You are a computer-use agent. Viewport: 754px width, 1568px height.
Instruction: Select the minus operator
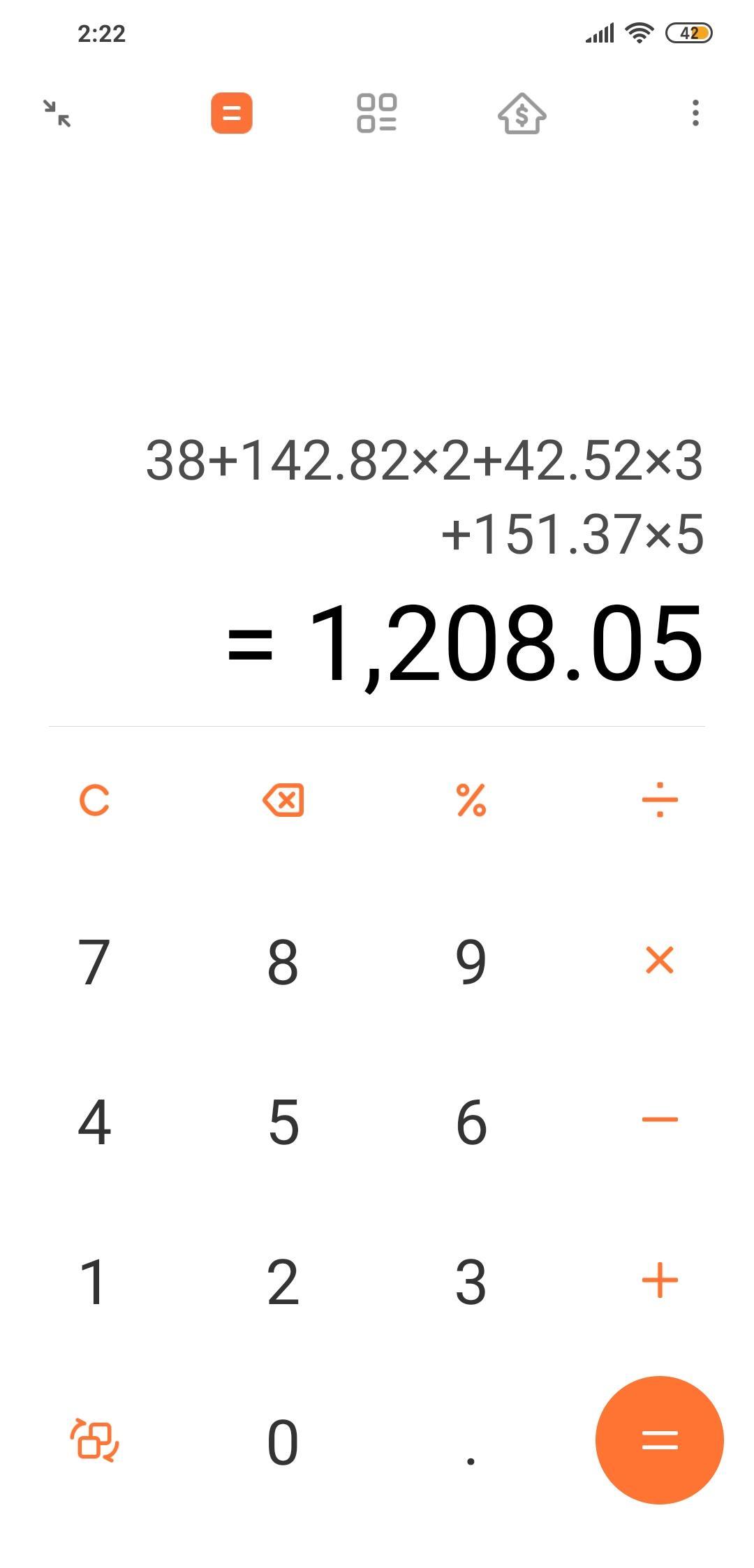[x=660, y=1120]
